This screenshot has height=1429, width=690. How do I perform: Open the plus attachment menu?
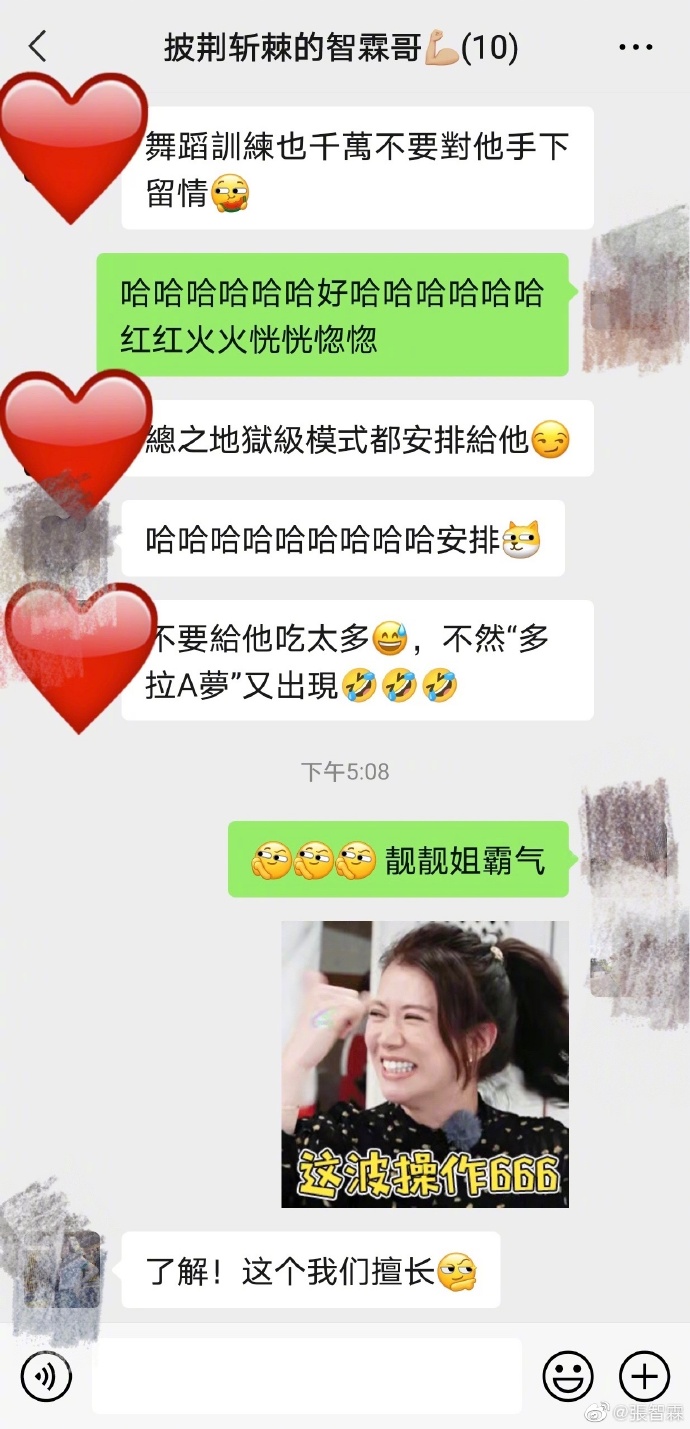(x=644, y=1376)
